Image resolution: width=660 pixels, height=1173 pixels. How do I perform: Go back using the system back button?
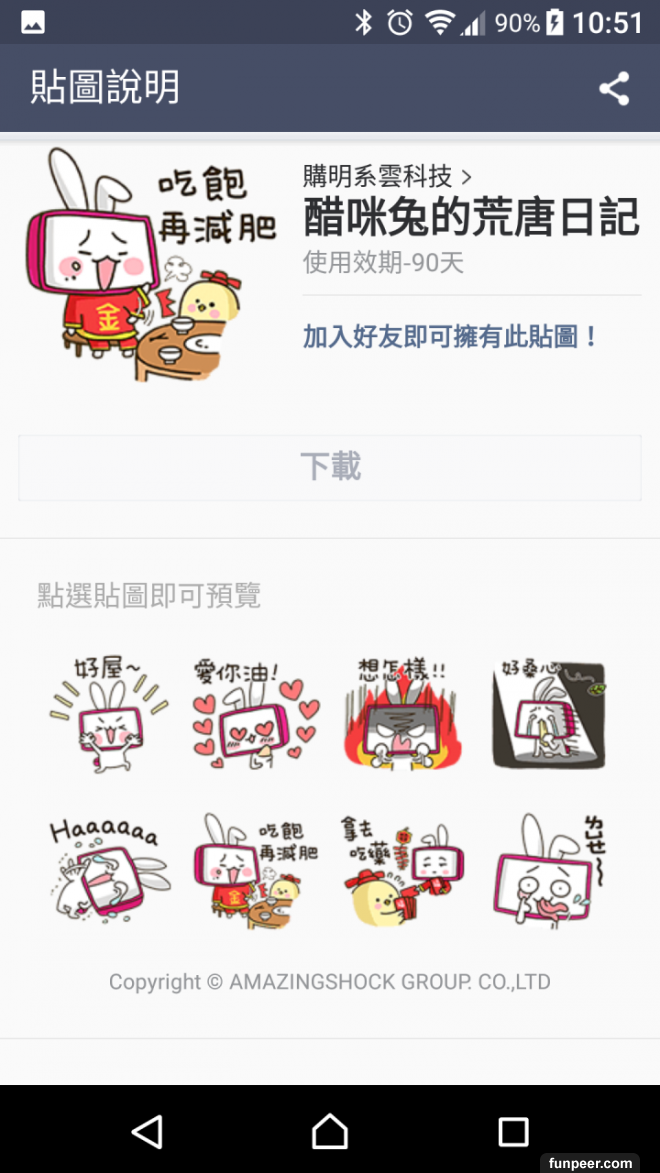coord(147,1131)
